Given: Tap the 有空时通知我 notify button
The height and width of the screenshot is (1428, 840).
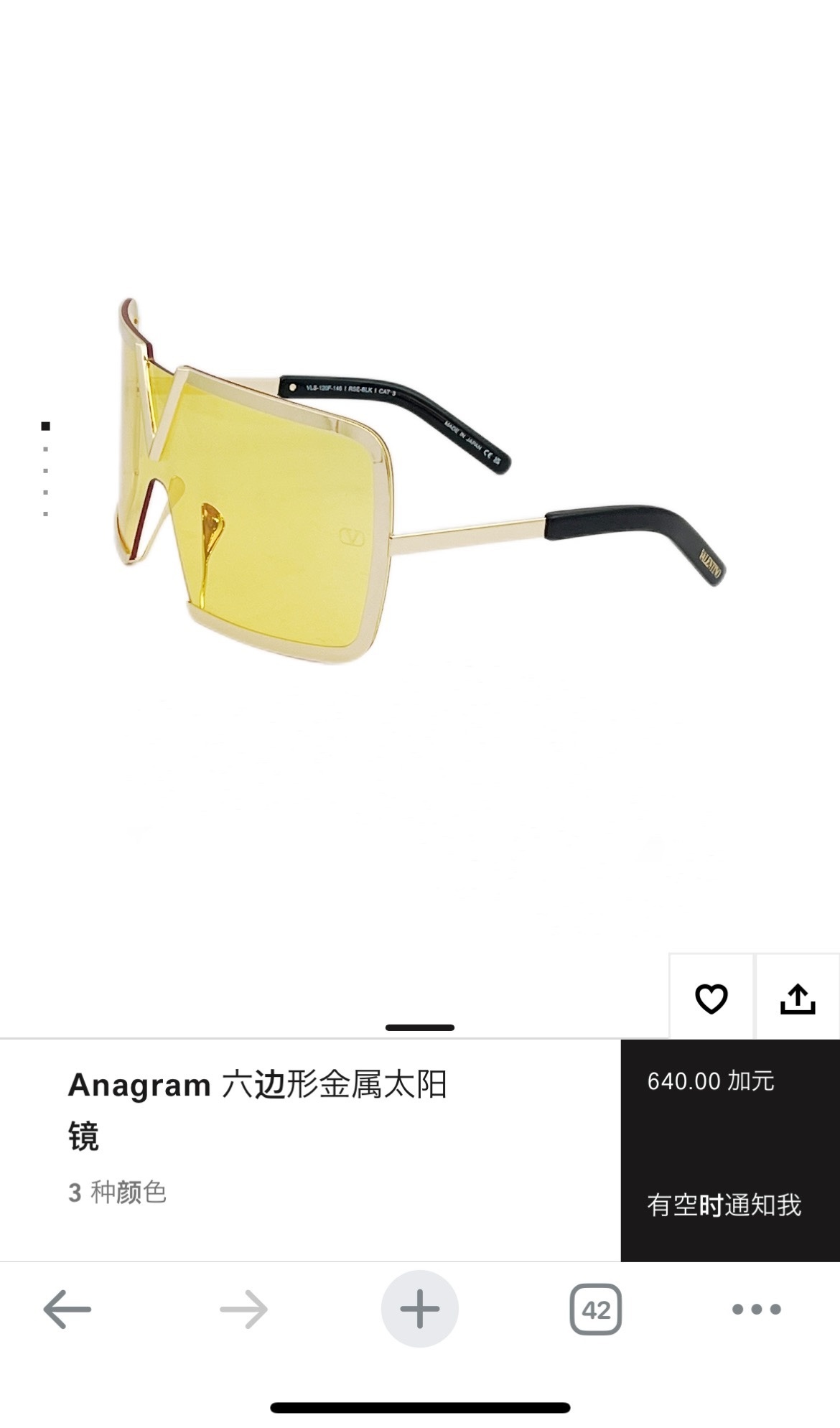Looking at the screenshot, I should click(724, 1205).
